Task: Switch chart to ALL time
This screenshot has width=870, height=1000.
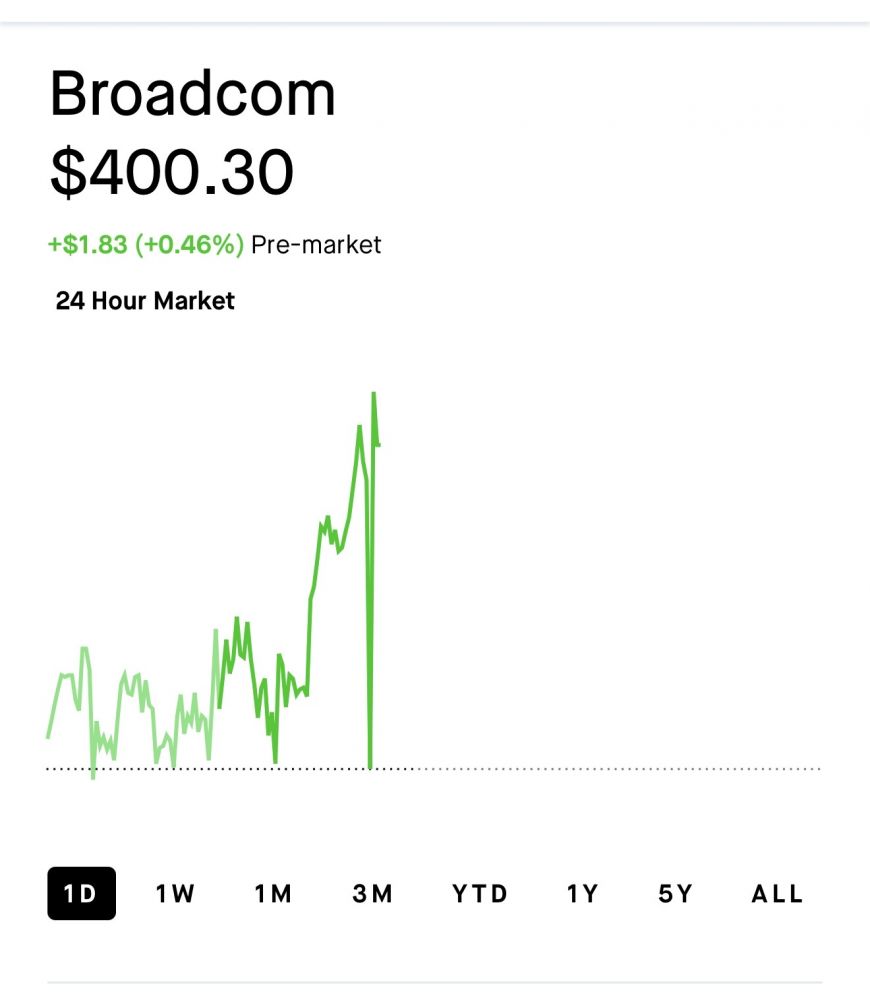Action: [777, 893]
